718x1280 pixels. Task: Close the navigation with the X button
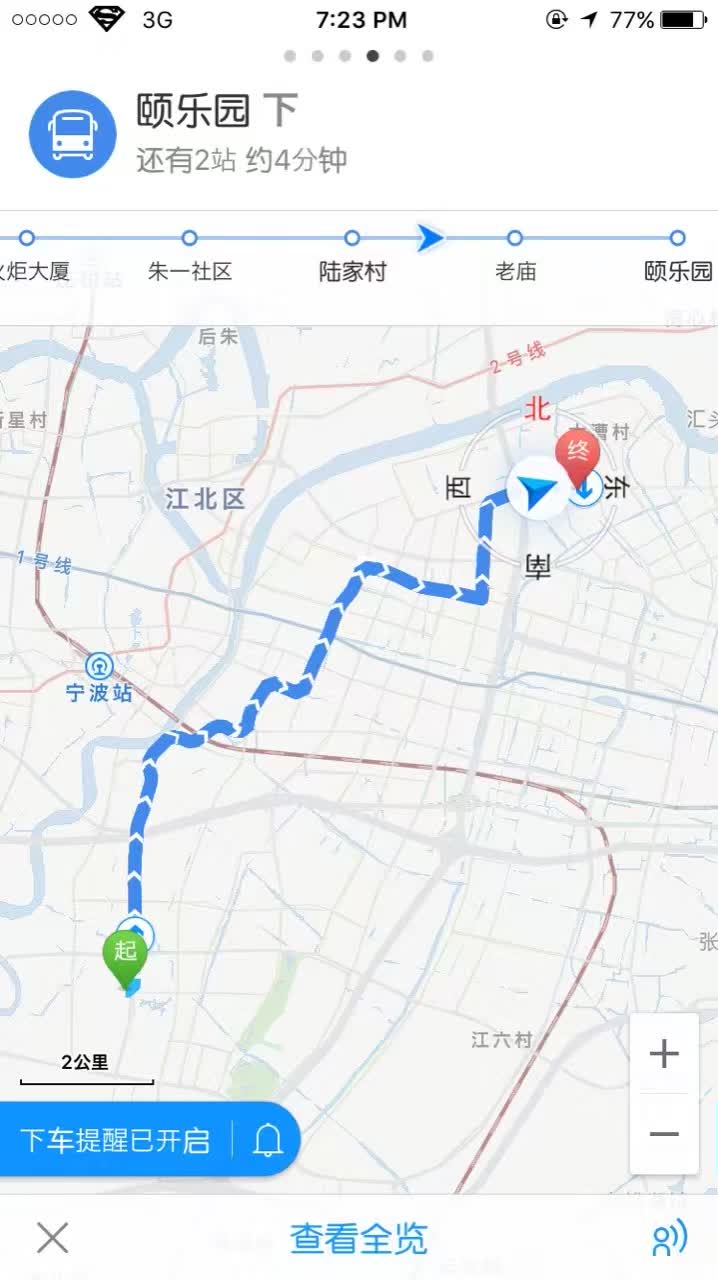[52, 1238]
